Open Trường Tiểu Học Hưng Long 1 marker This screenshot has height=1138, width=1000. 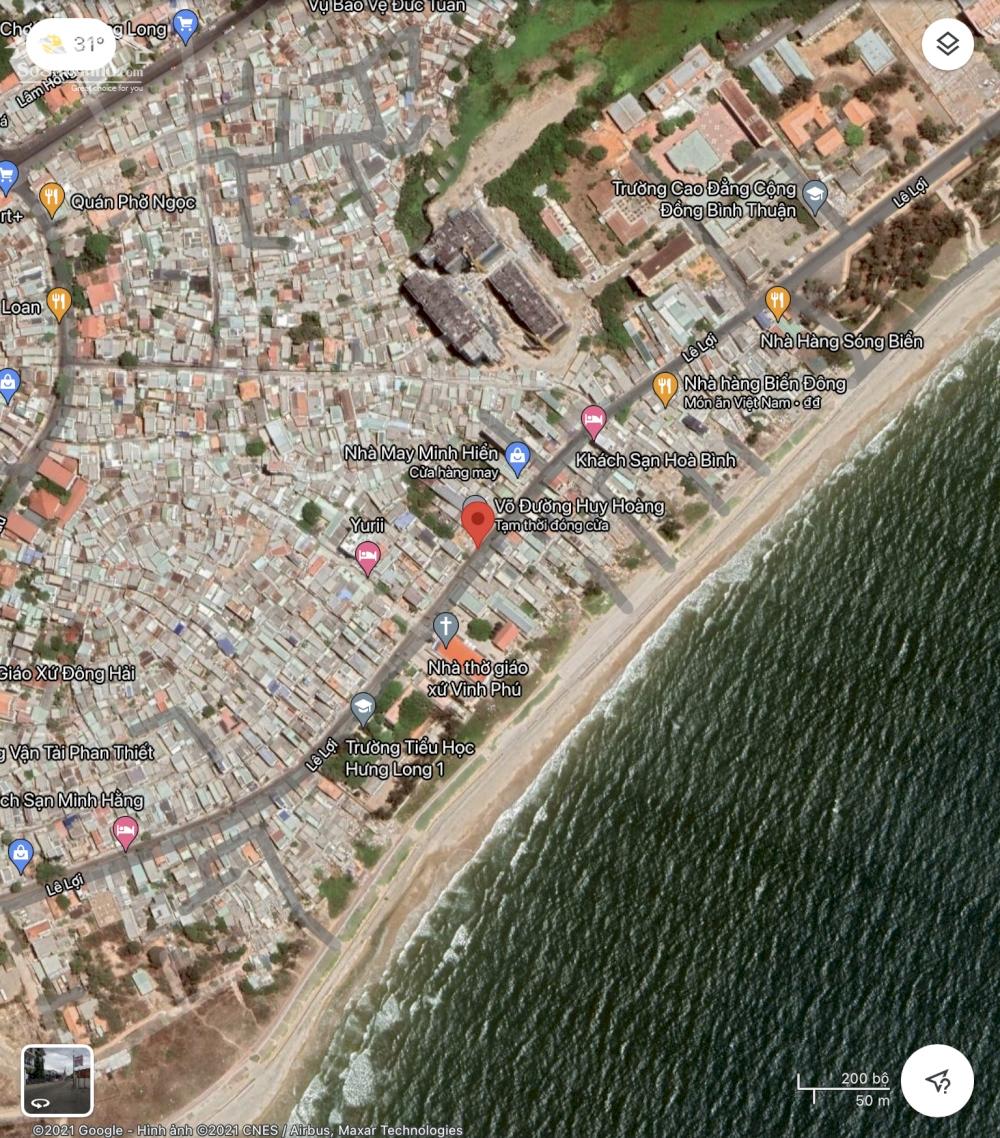[x=363, y=709]
